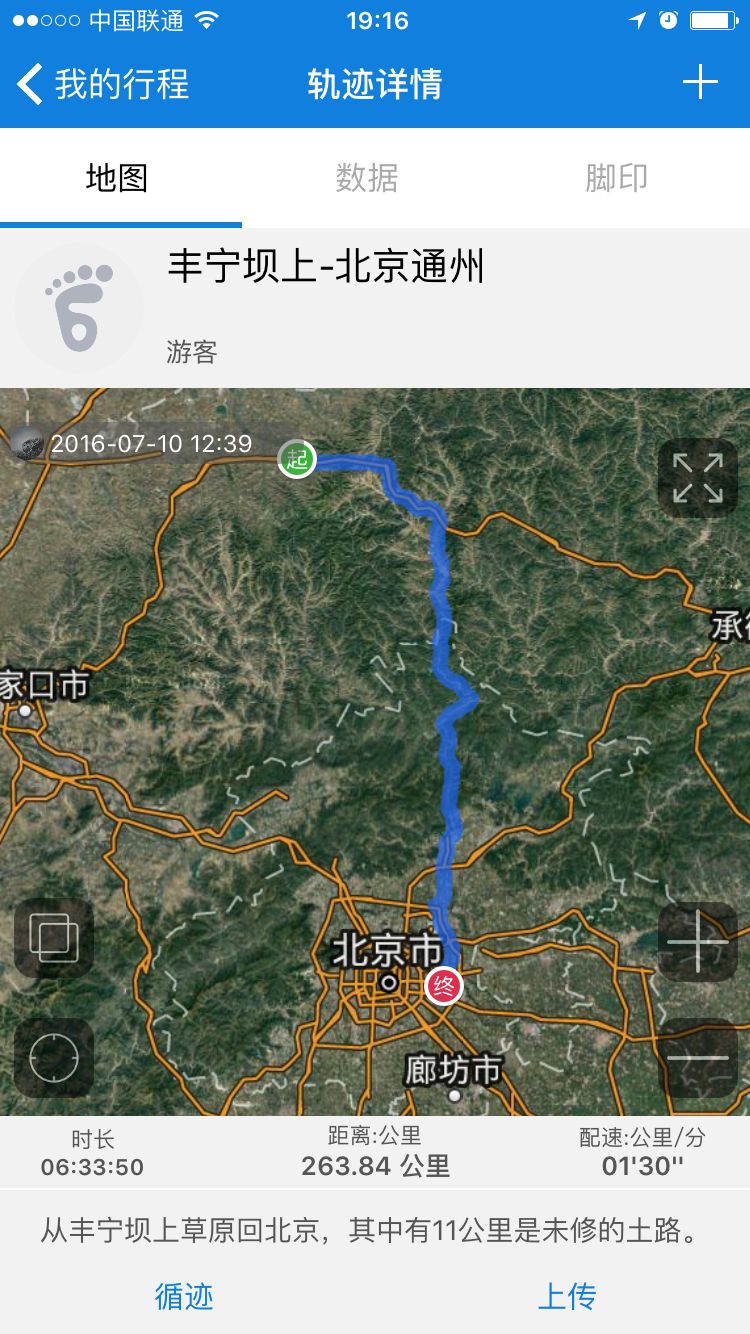This screenshot has height=1334, width=750.
Task: Toggle fullscreen map mode off
Action: [697, 477]
